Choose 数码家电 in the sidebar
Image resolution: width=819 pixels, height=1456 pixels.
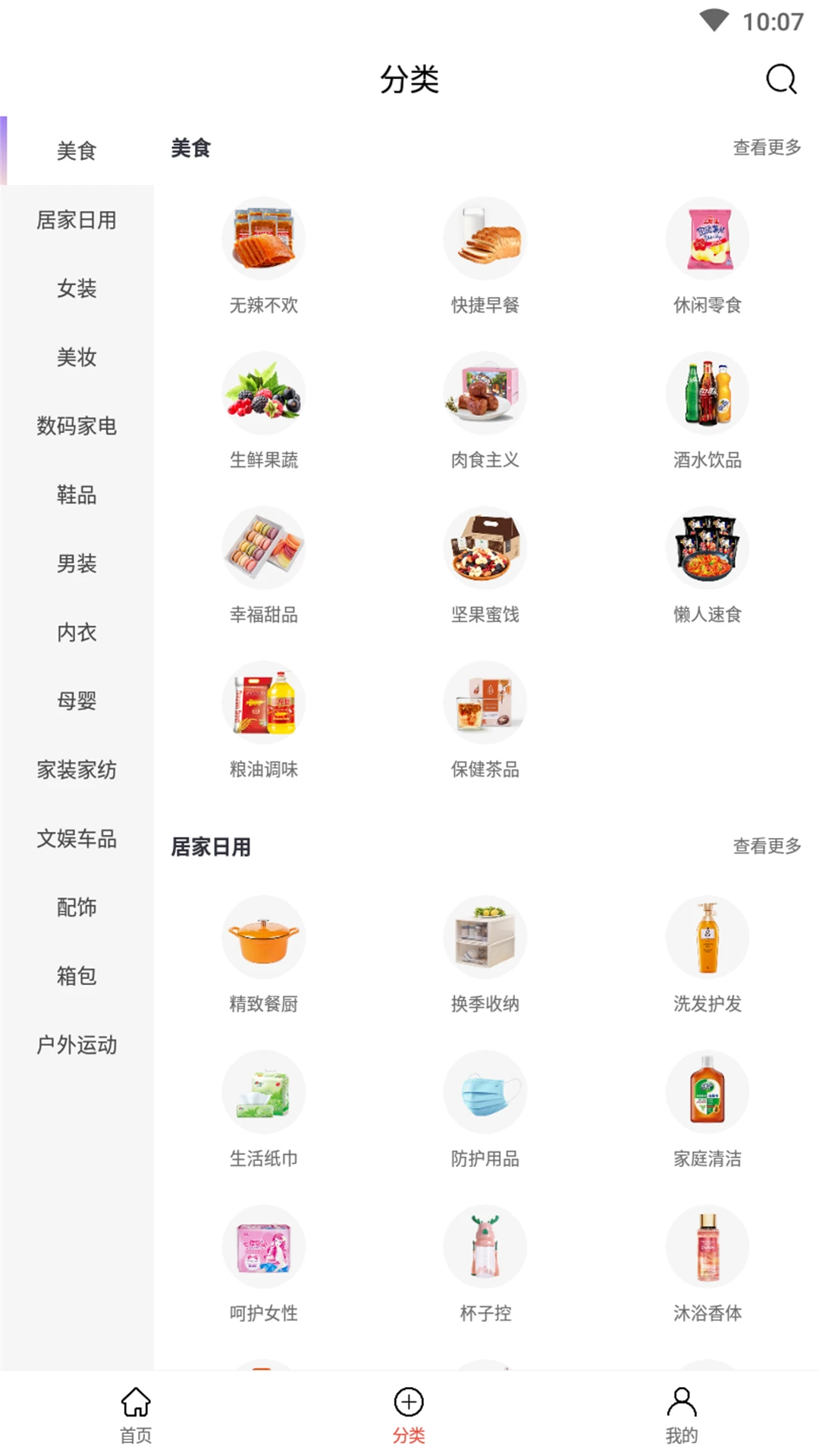[77, 426]
